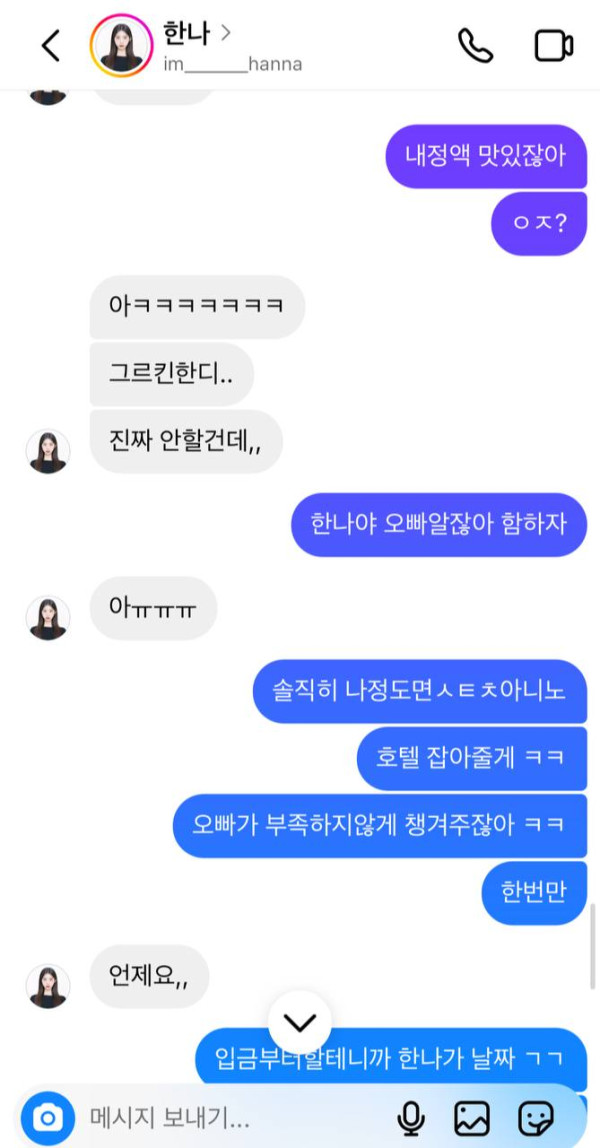Start a video call with 한나

553,46
